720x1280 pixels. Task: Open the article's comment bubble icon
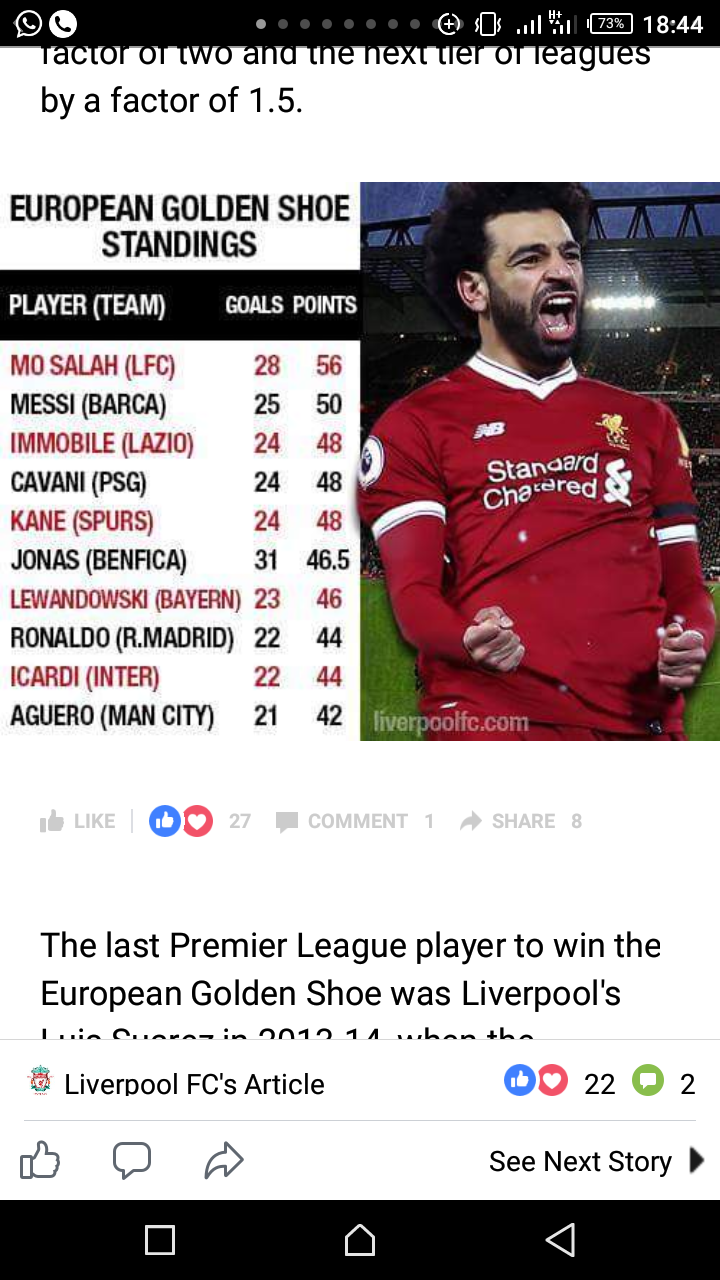(132, 1161)
